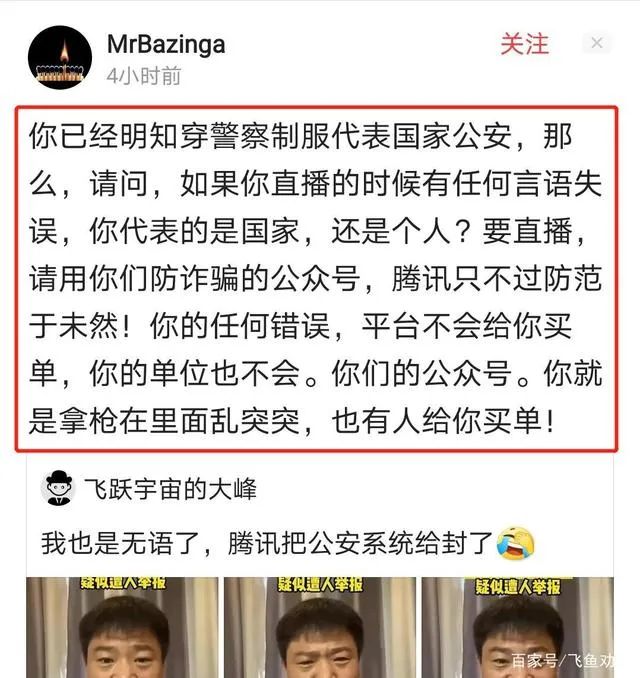The height and width of the screenshot is (678, 640).
Task: Open the MrBazinga username link
Action: [x=165, y=44]
